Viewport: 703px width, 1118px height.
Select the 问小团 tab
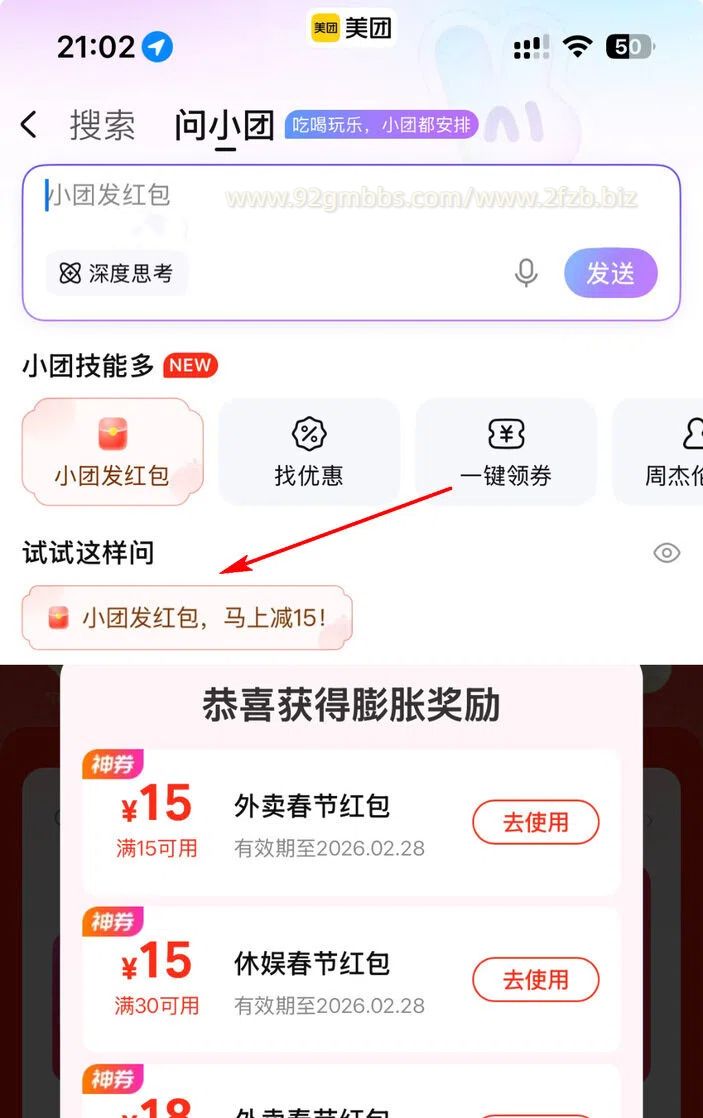point(224,126)
